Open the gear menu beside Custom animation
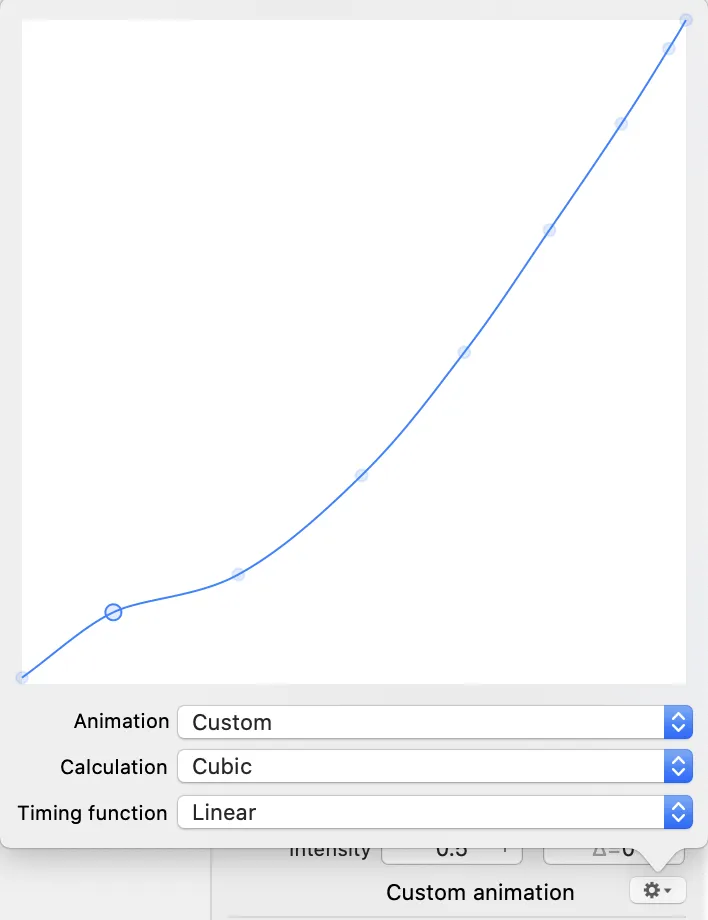The width and height of the screenshot is (708, 920). pos(657,890)
